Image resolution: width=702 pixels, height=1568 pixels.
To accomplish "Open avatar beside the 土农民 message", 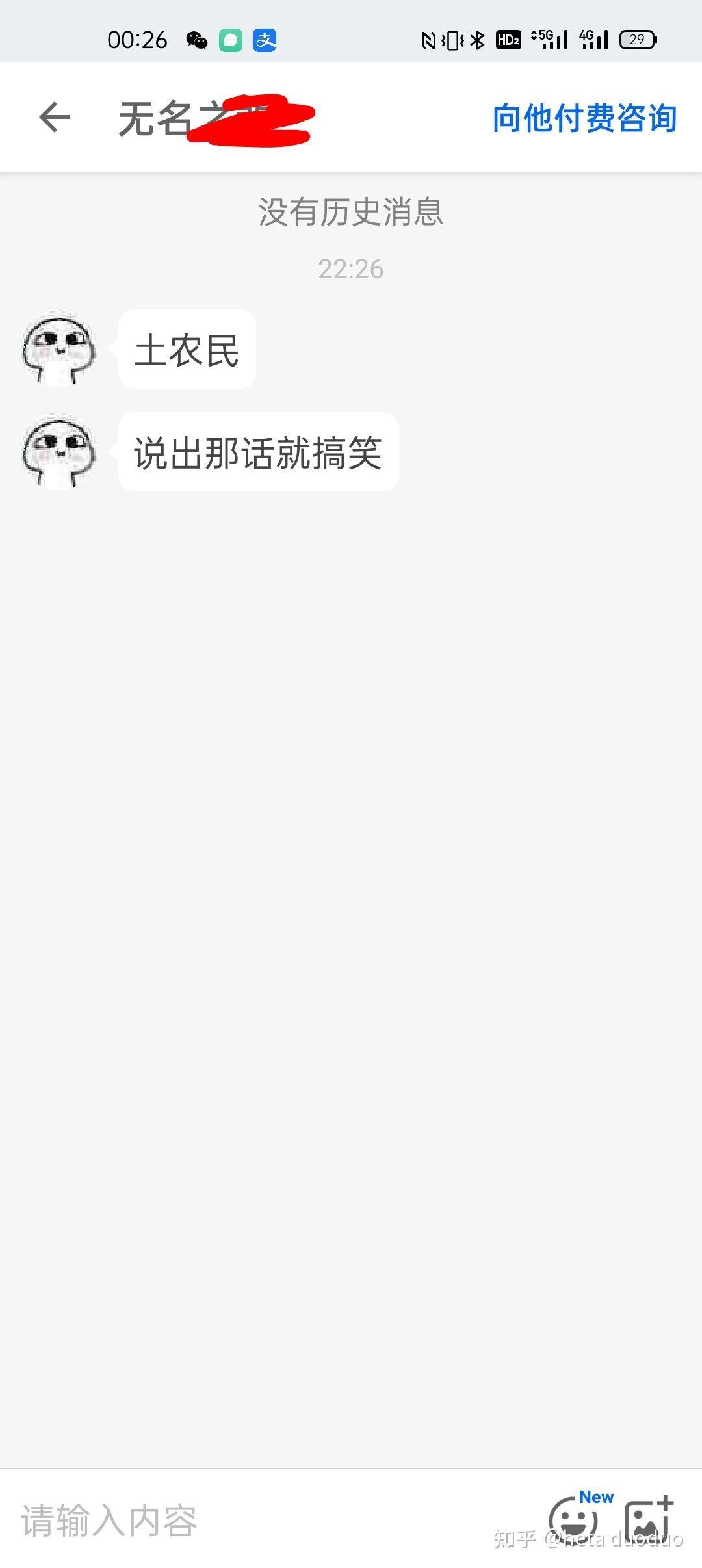I will 58,349.
